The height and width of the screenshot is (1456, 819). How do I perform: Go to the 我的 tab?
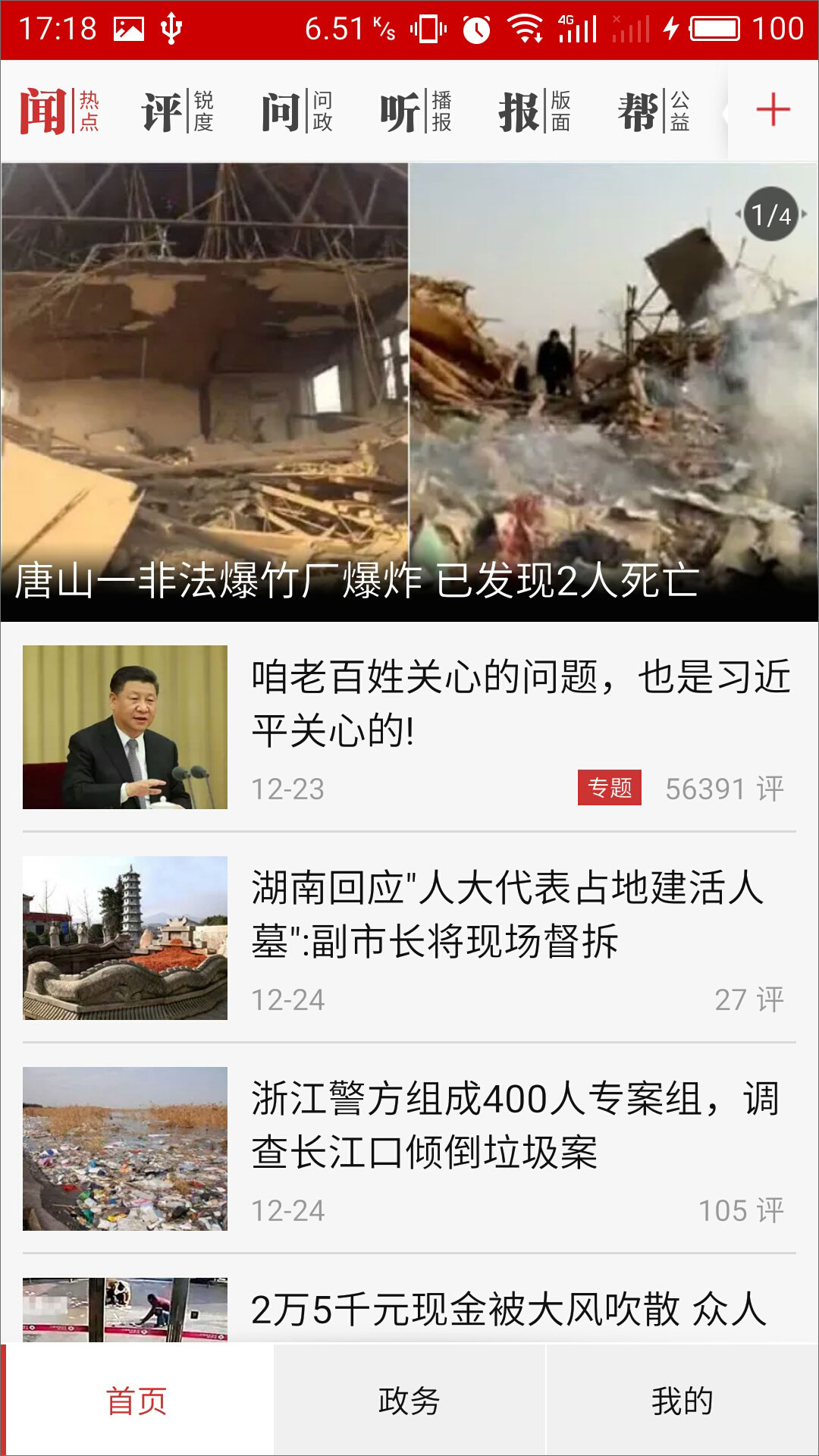682,1401
